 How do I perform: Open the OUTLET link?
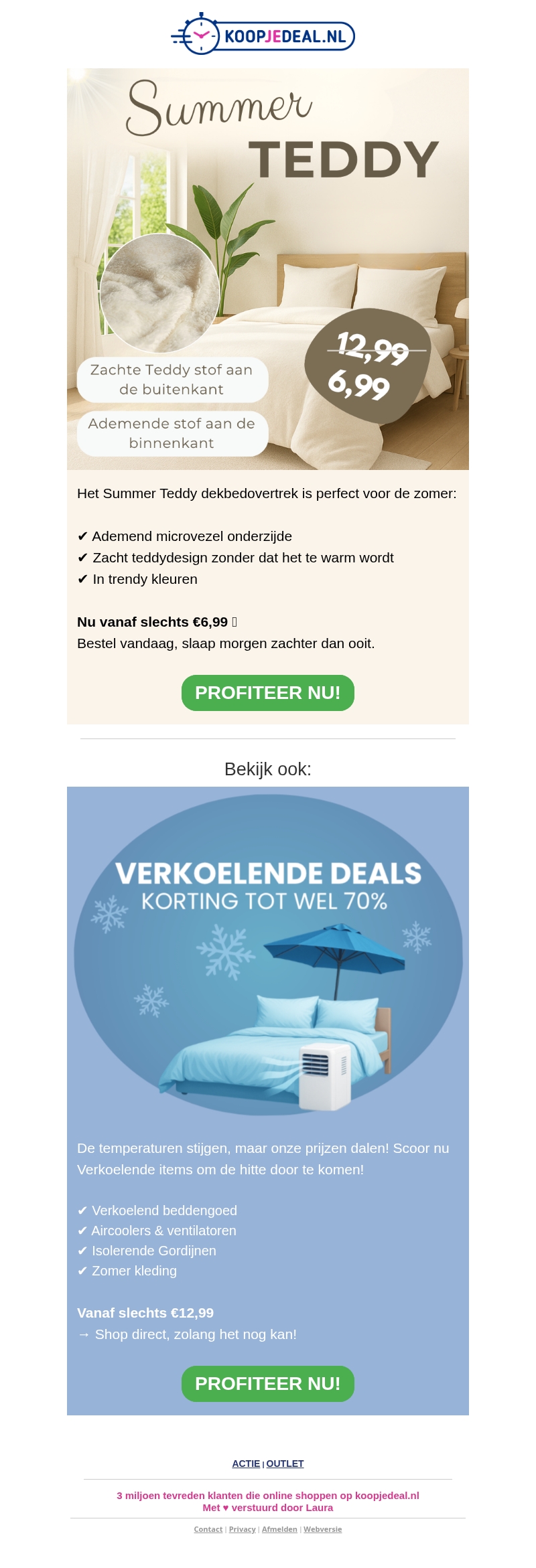[285, 1464]
